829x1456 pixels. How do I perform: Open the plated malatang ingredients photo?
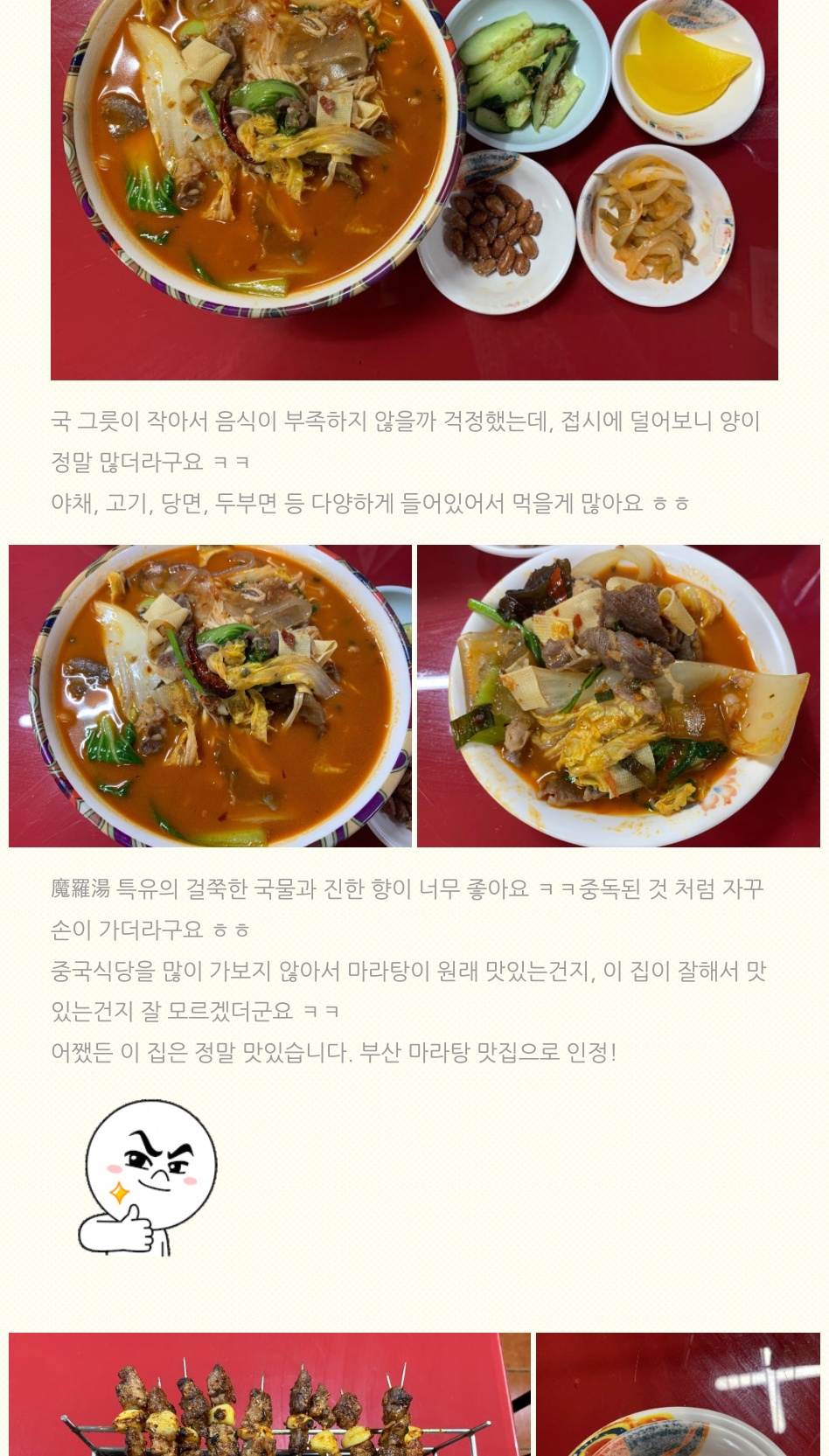[618, 696]
